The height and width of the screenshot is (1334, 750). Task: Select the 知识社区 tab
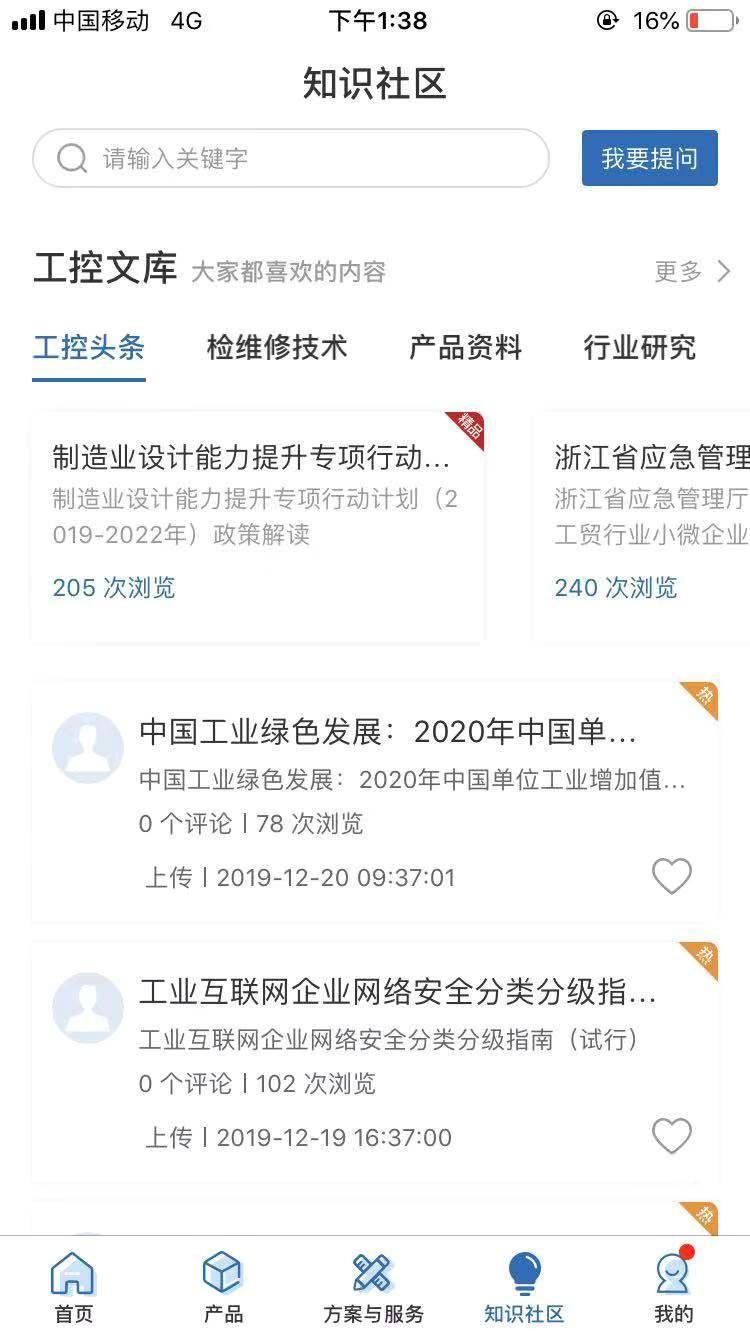524,1288
